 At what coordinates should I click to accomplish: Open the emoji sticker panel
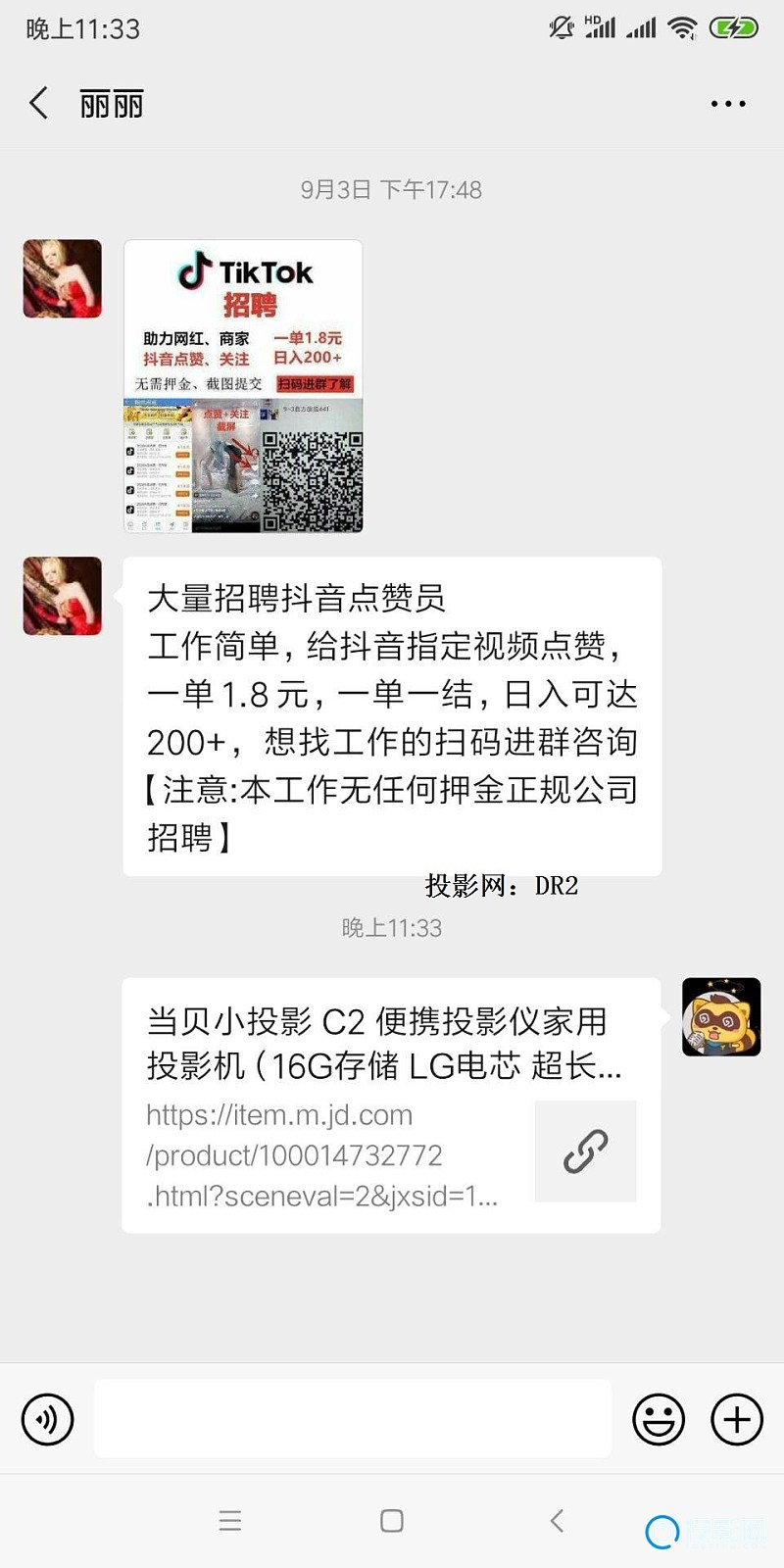[659, 1418]
